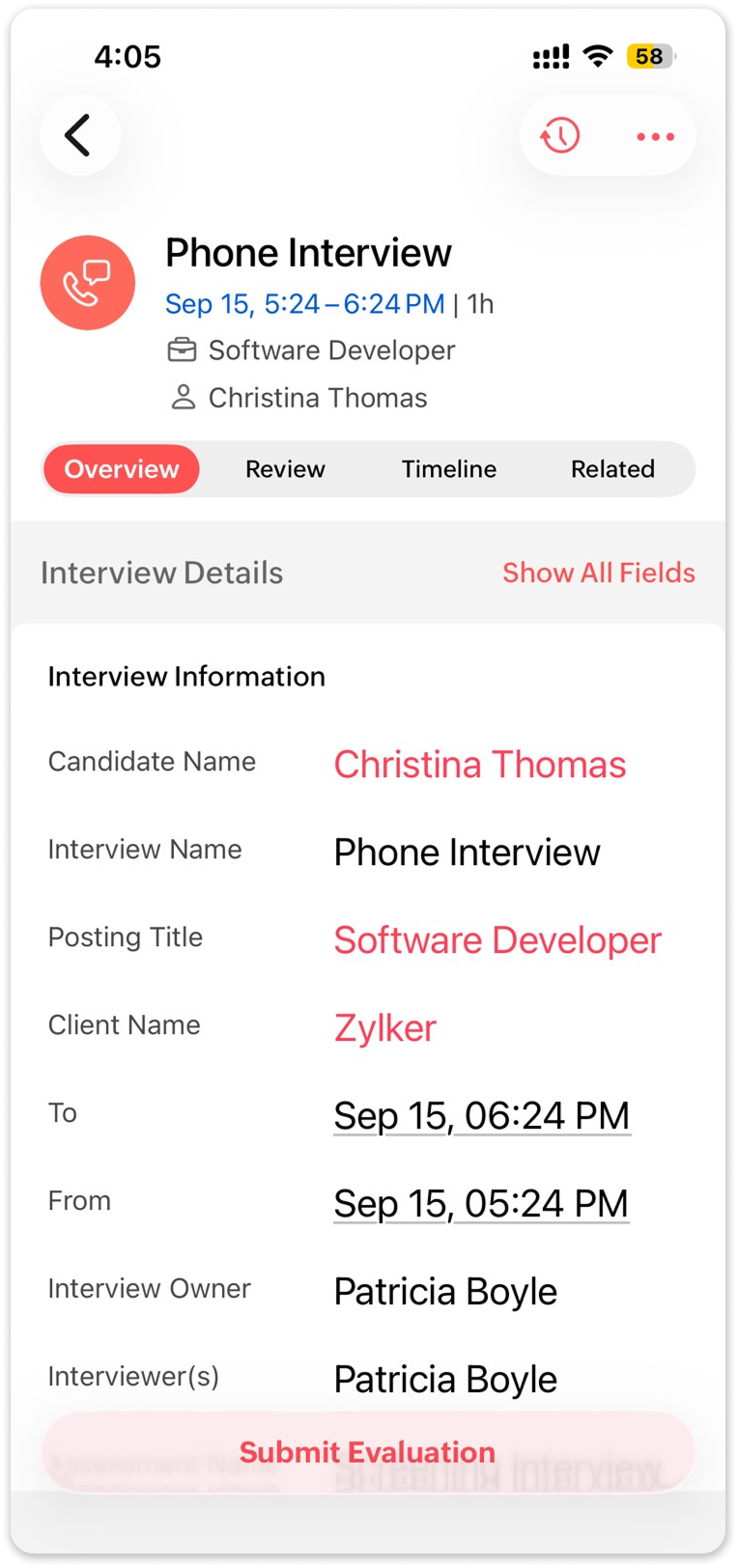Open candidate Christina Thomas link in Interview Information

pos(480,765)
